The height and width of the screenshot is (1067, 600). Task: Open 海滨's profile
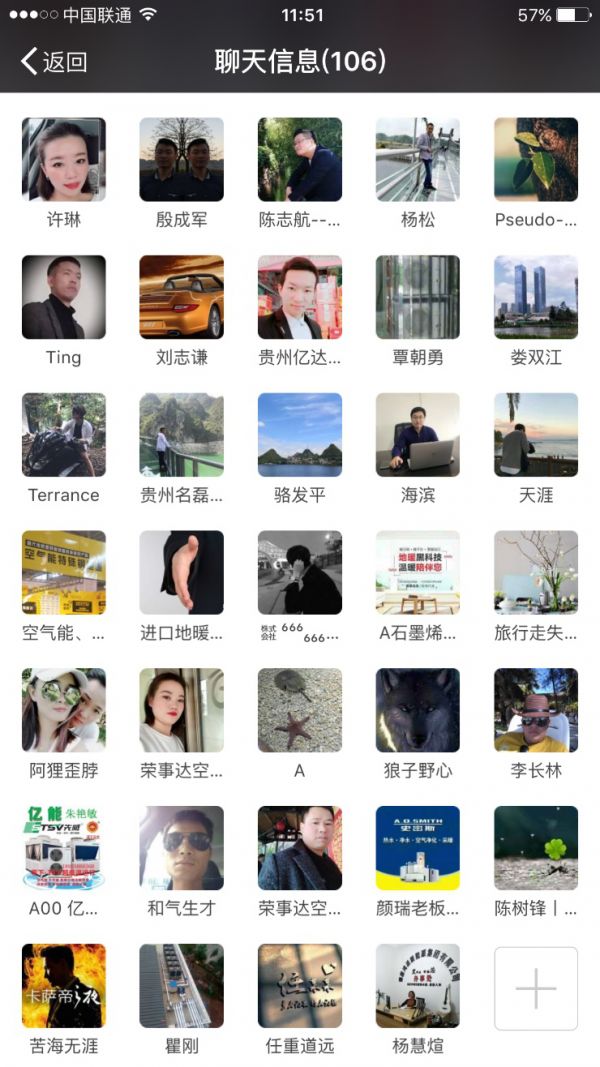coord(418,435)
